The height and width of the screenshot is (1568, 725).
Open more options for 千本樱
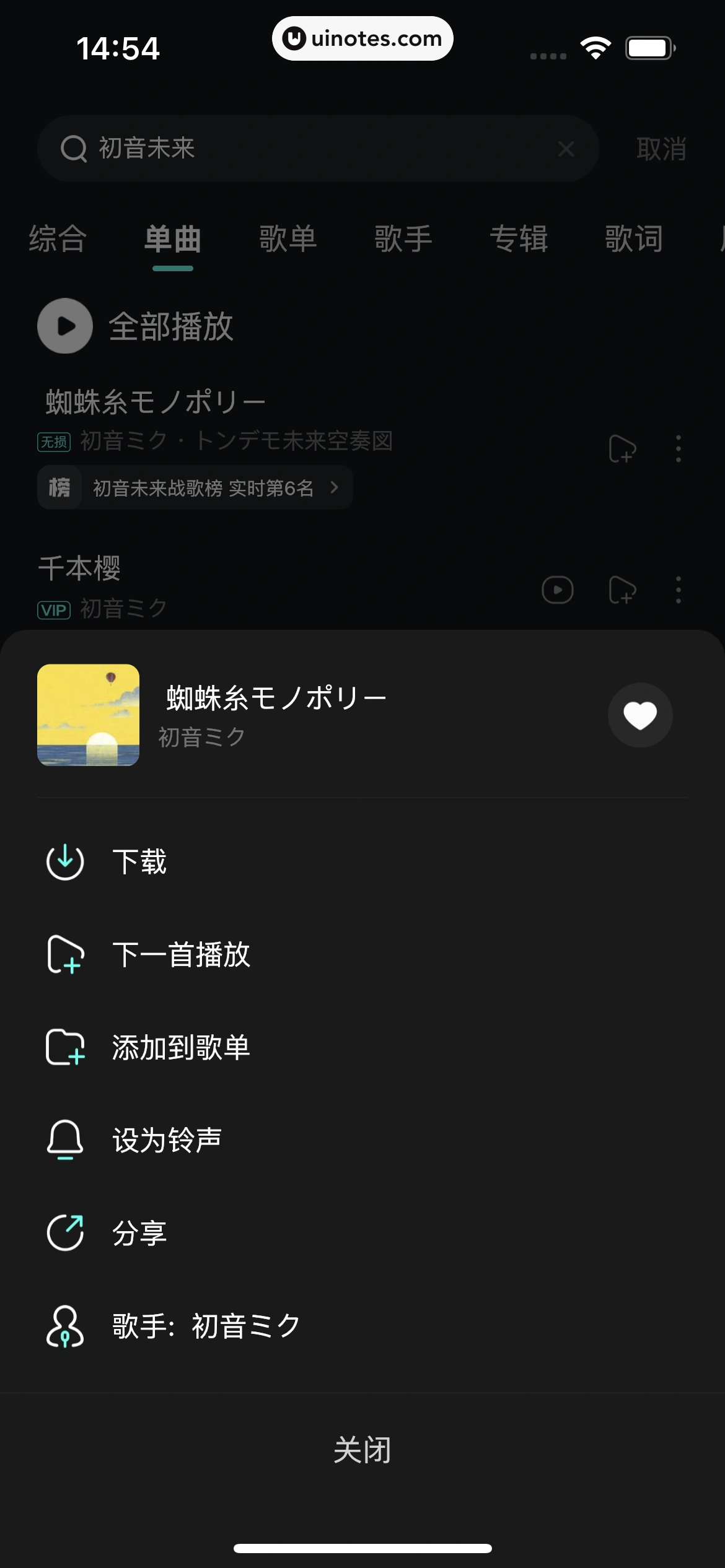[677, 591]
